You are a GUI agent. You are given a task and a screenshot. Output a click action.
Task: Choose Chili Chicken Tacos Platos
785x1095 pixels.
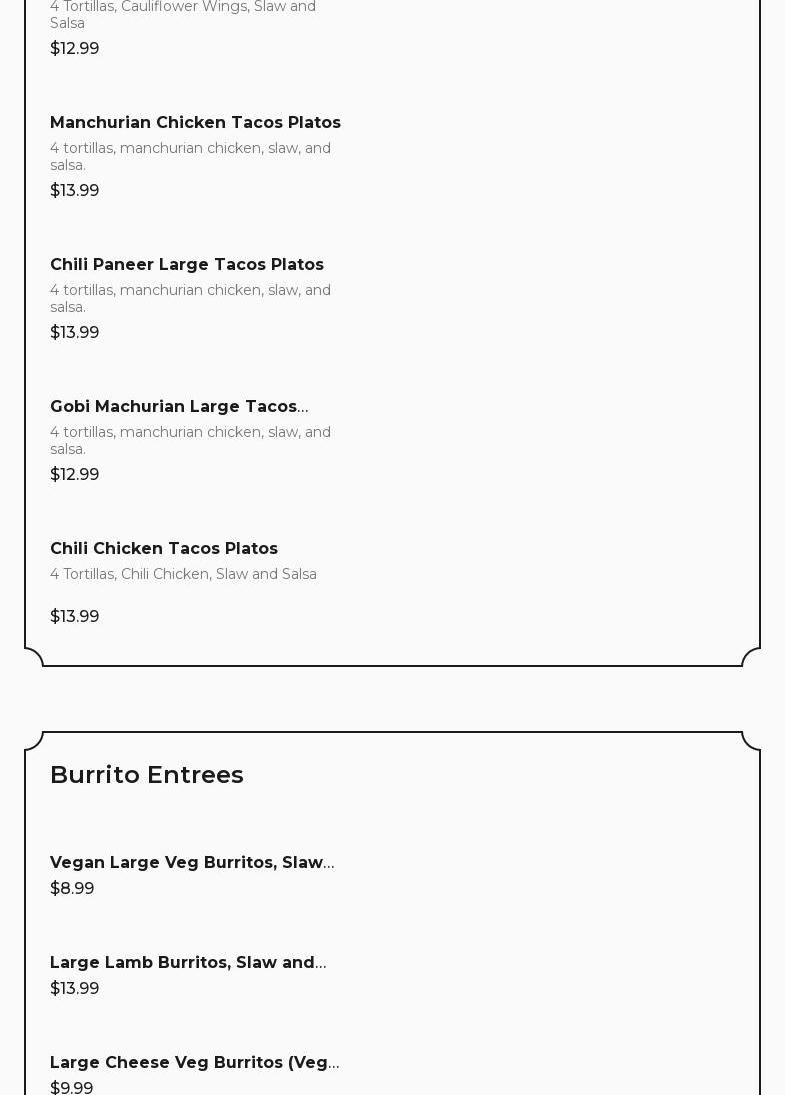click(x=164, y=549)
